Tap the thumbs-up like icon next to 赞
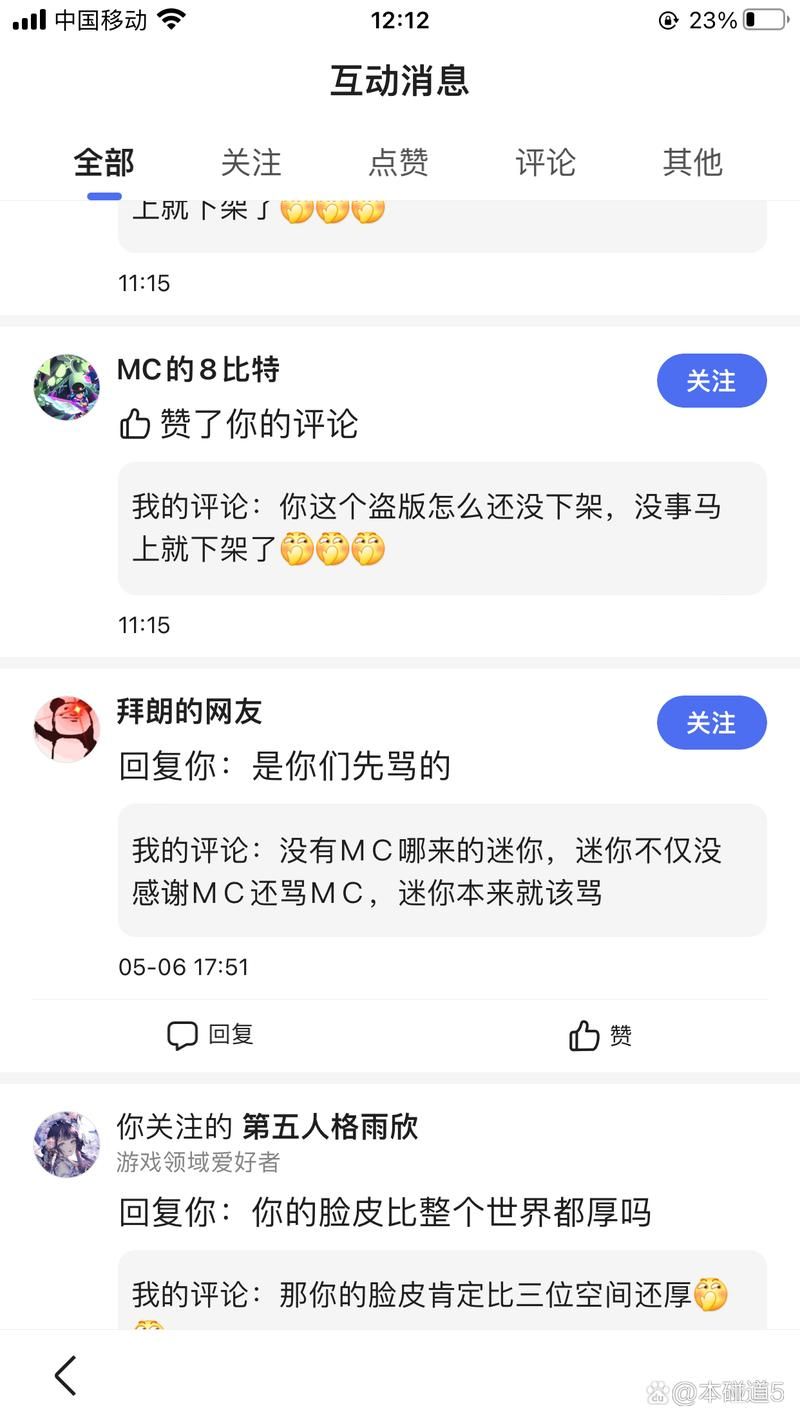 click(x=583, y=1035)
